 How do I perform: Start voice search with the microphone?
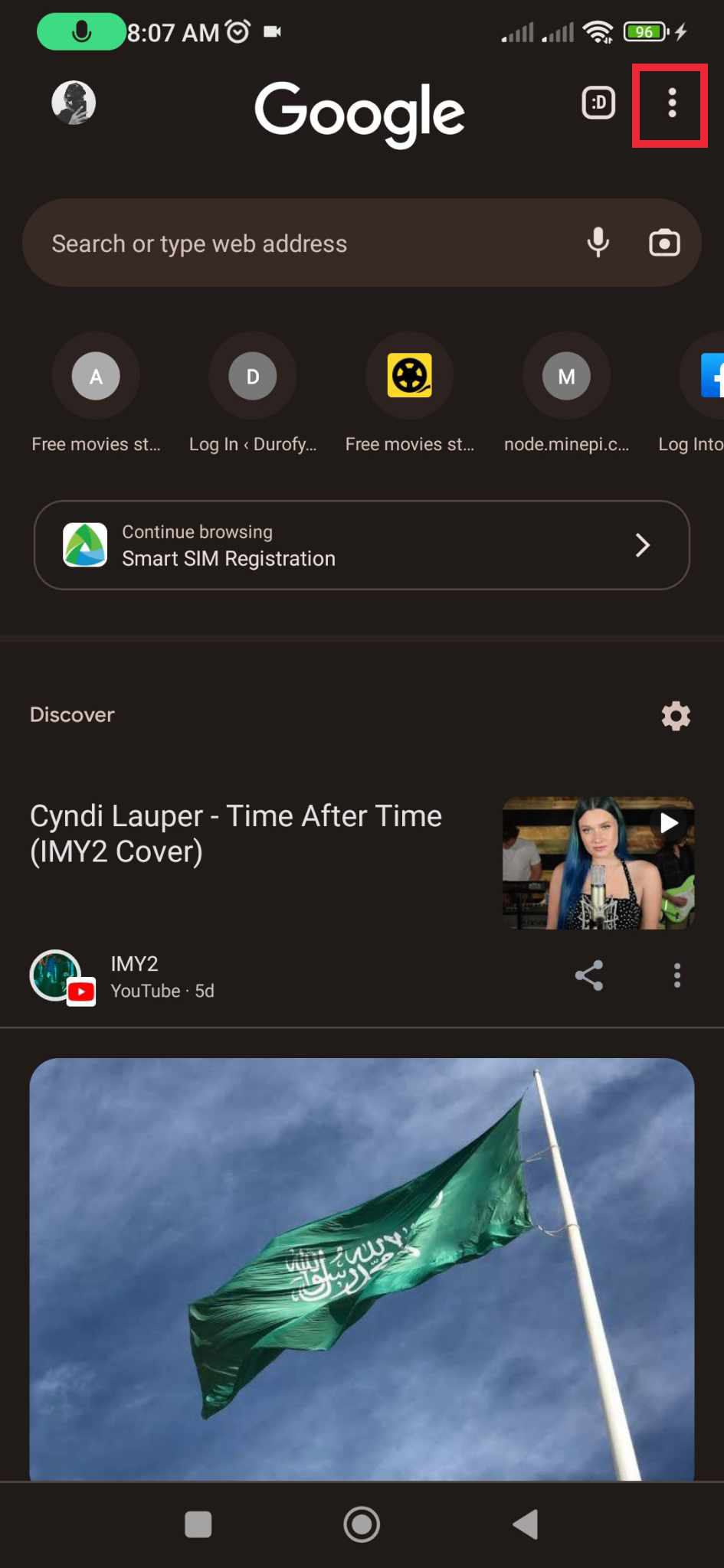point(598,243)
